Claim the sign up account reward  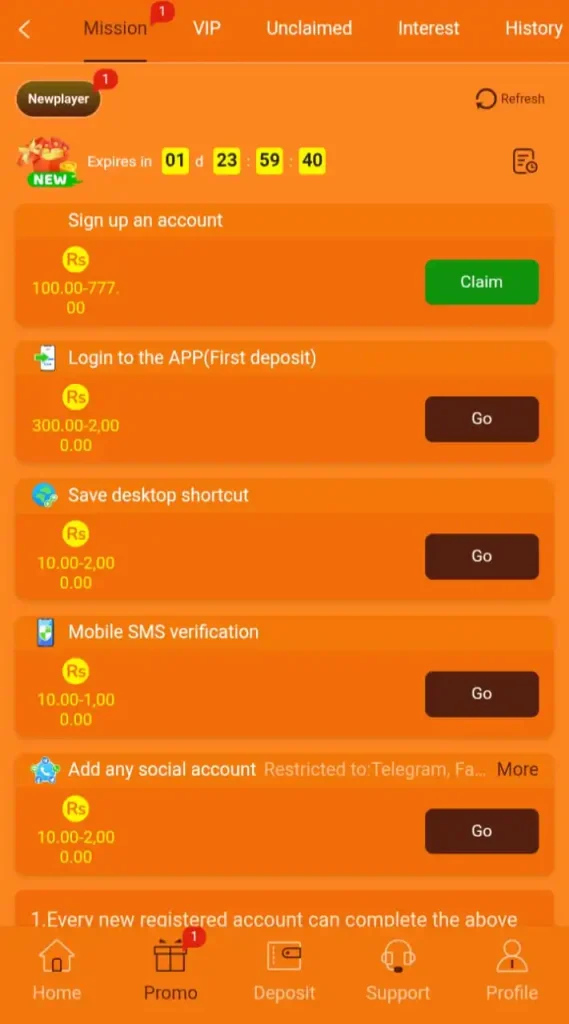click(482, 282)
